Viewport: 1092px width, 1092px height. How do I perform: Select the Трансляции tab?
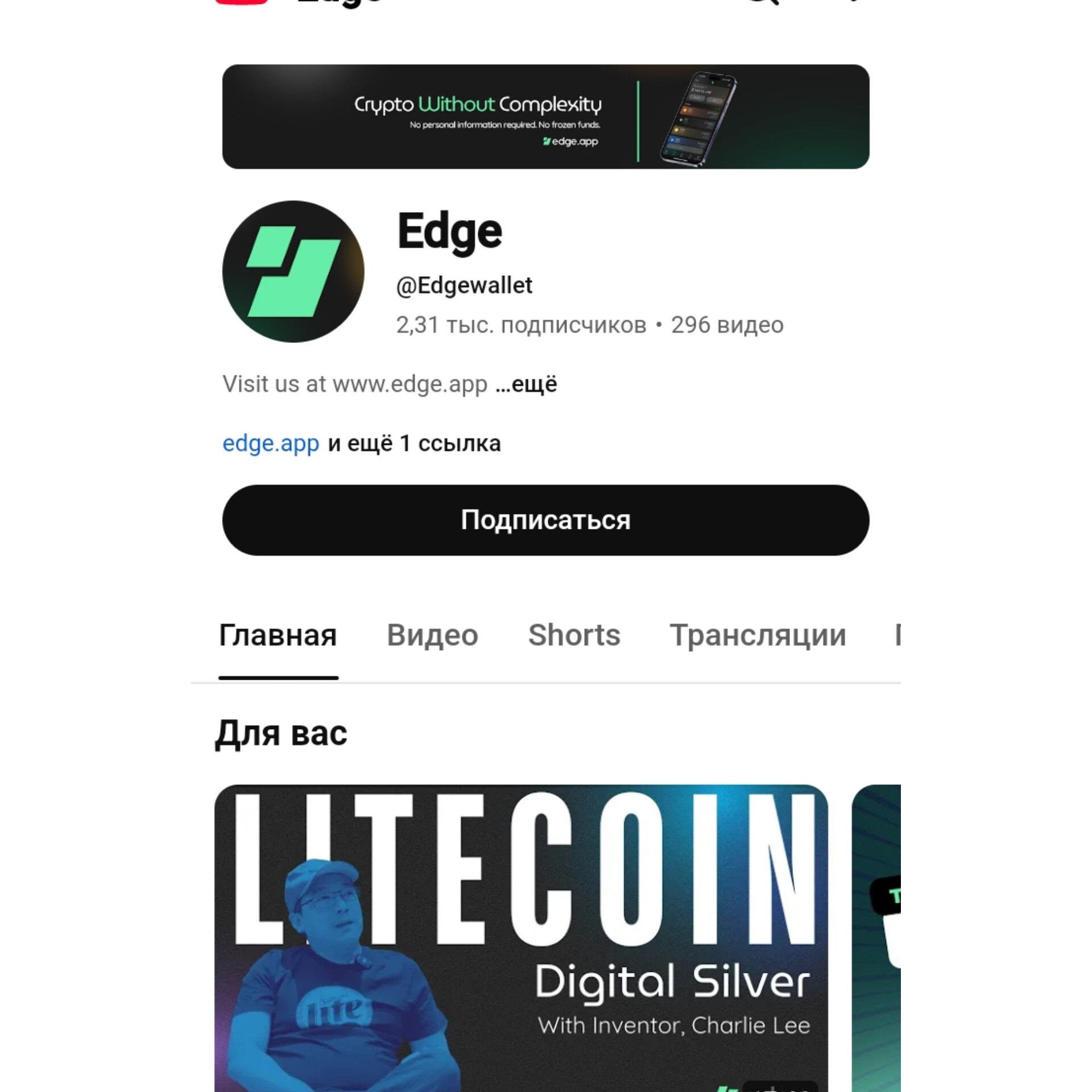click(x=758, y=635)
